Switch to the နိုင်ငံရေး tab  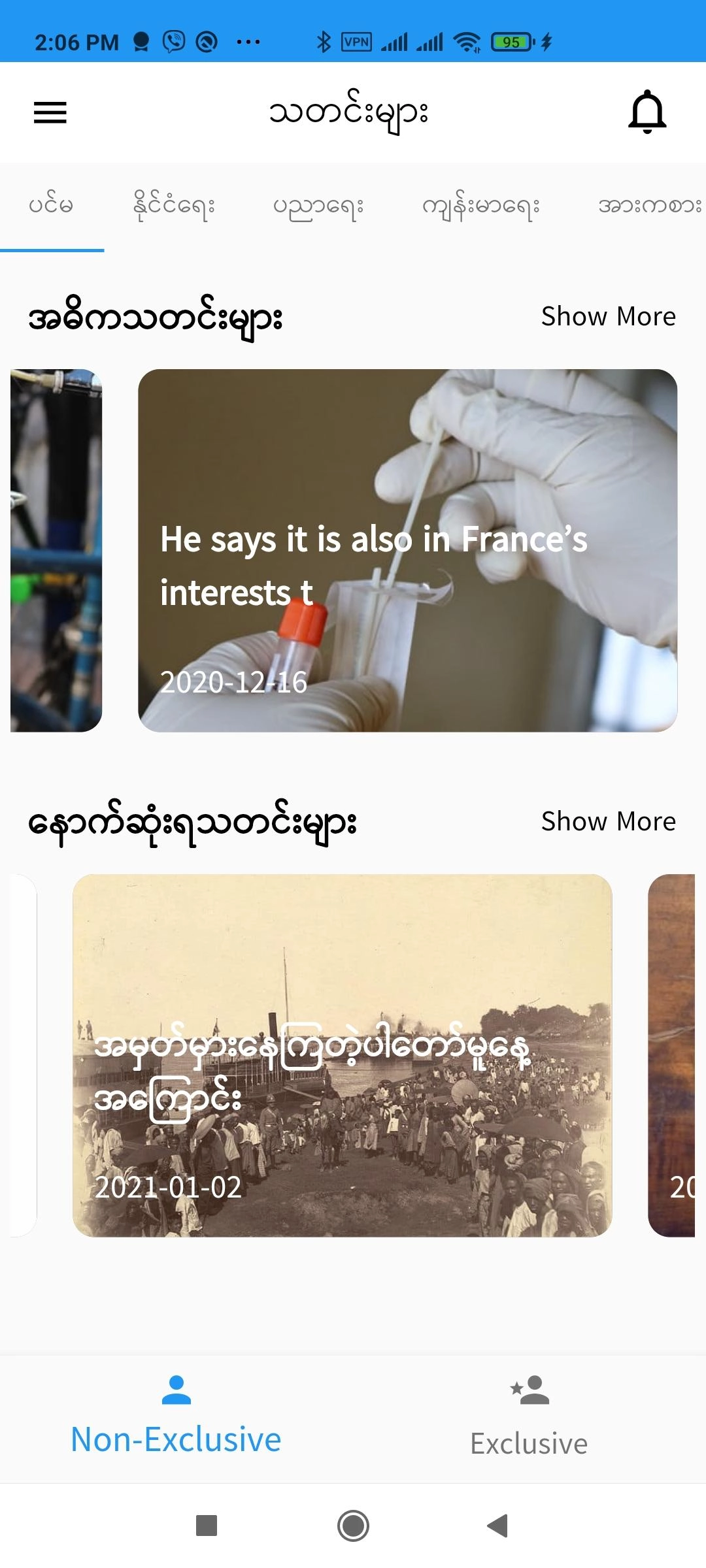pos(173,206)
